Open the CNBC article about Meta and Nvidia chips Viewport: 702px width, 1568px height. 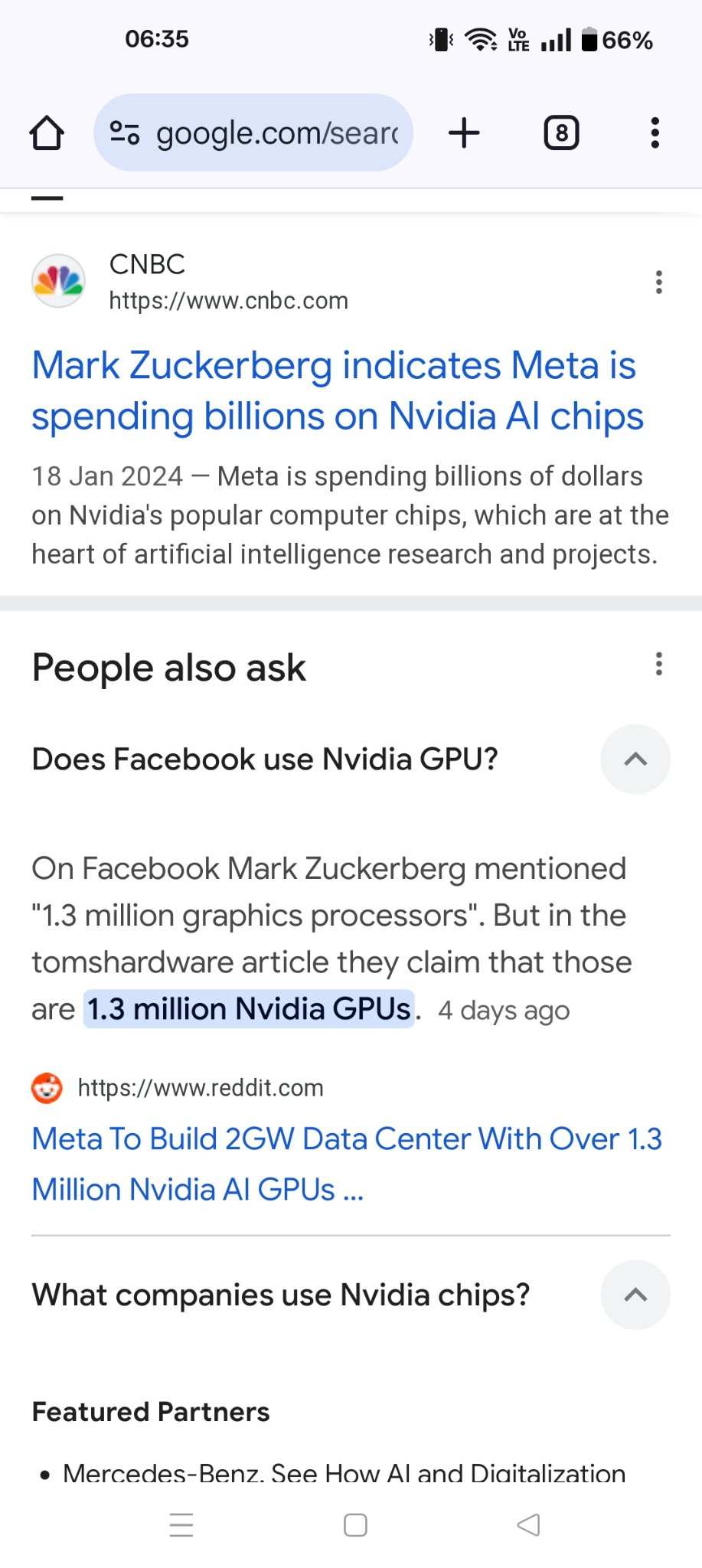[337, 390]
